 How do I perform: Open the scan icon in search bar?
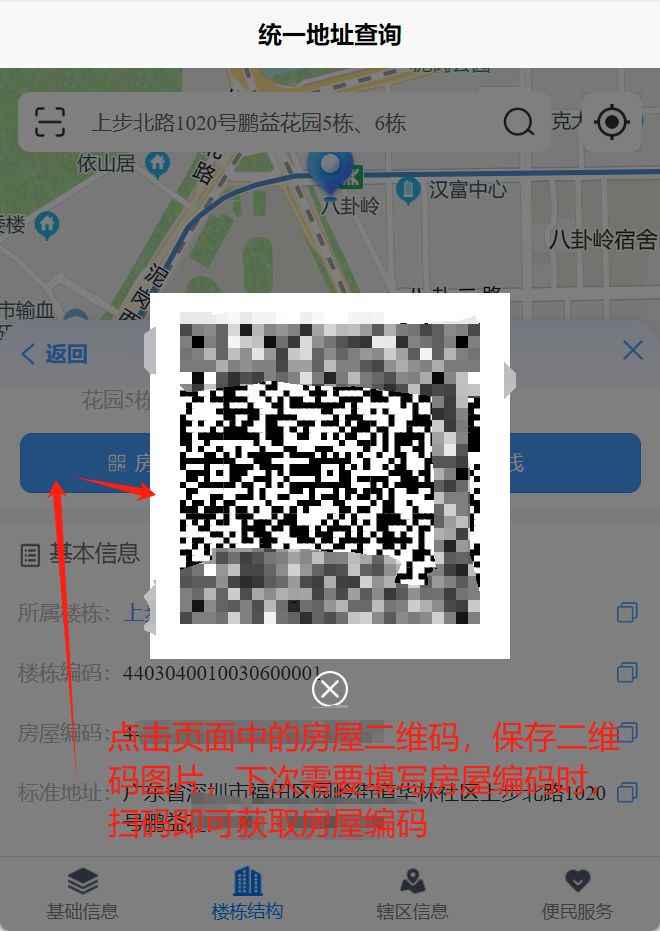pyautogui.click(x=50, y=122)
